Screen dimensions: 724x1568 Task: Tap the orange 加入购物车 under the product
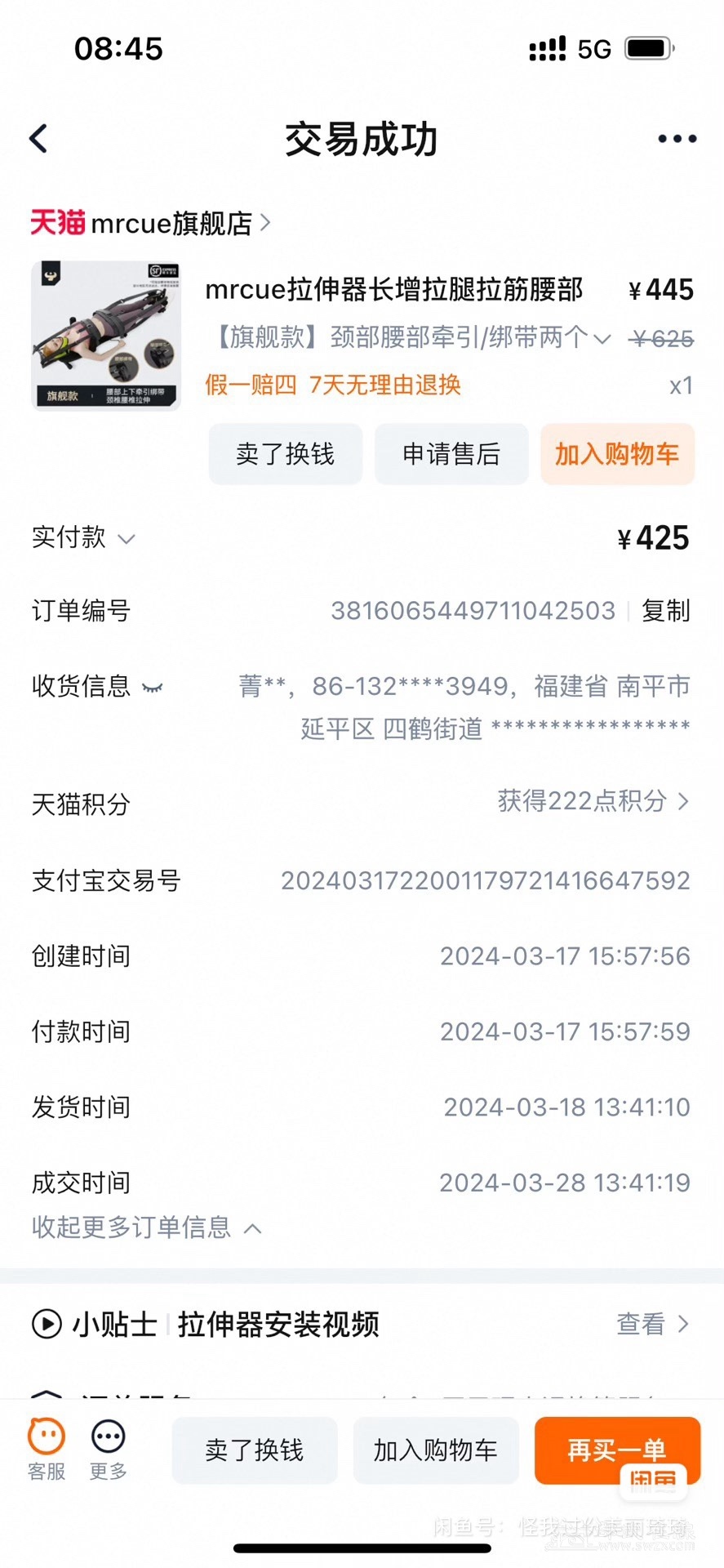(x=617, y=454)
